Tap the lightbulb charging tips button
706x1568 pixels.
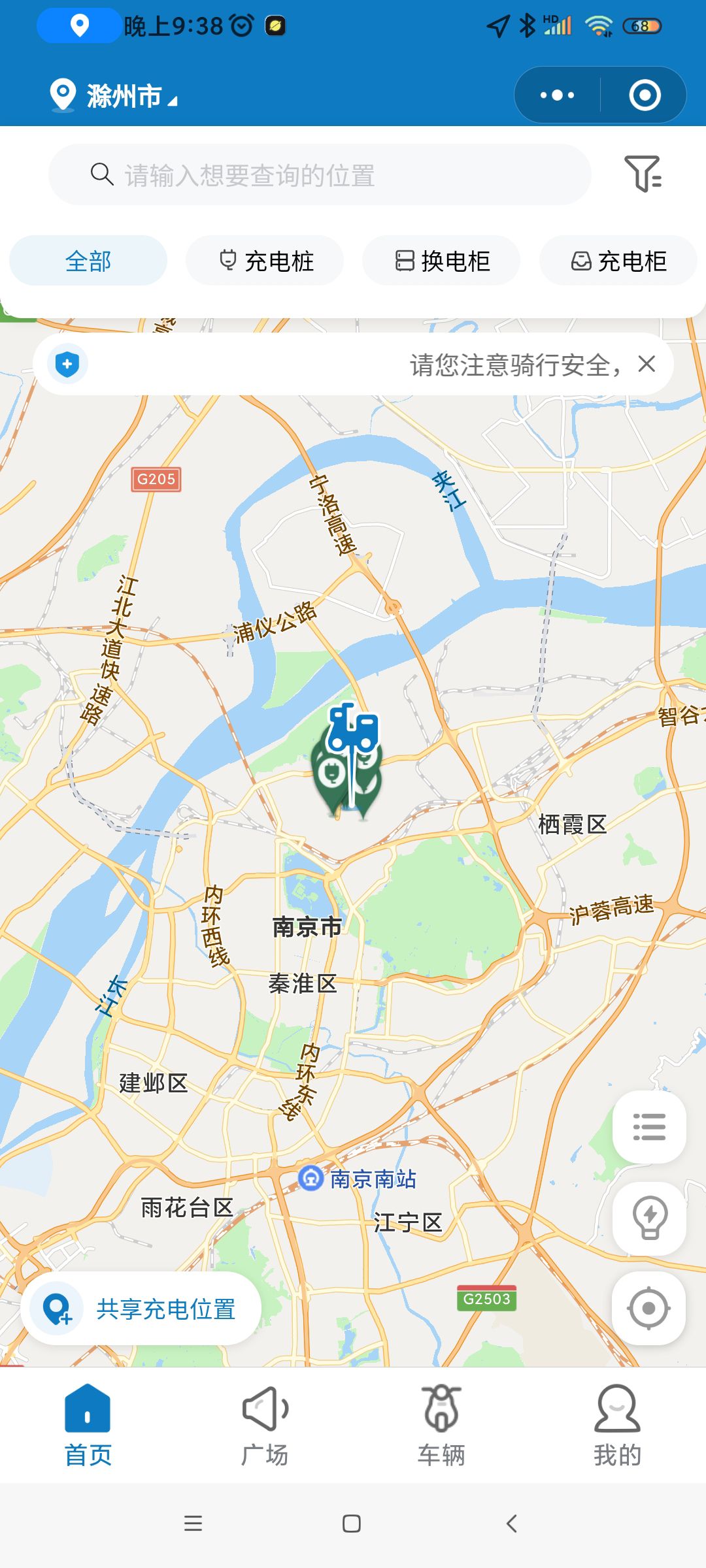pos(649,1218)
